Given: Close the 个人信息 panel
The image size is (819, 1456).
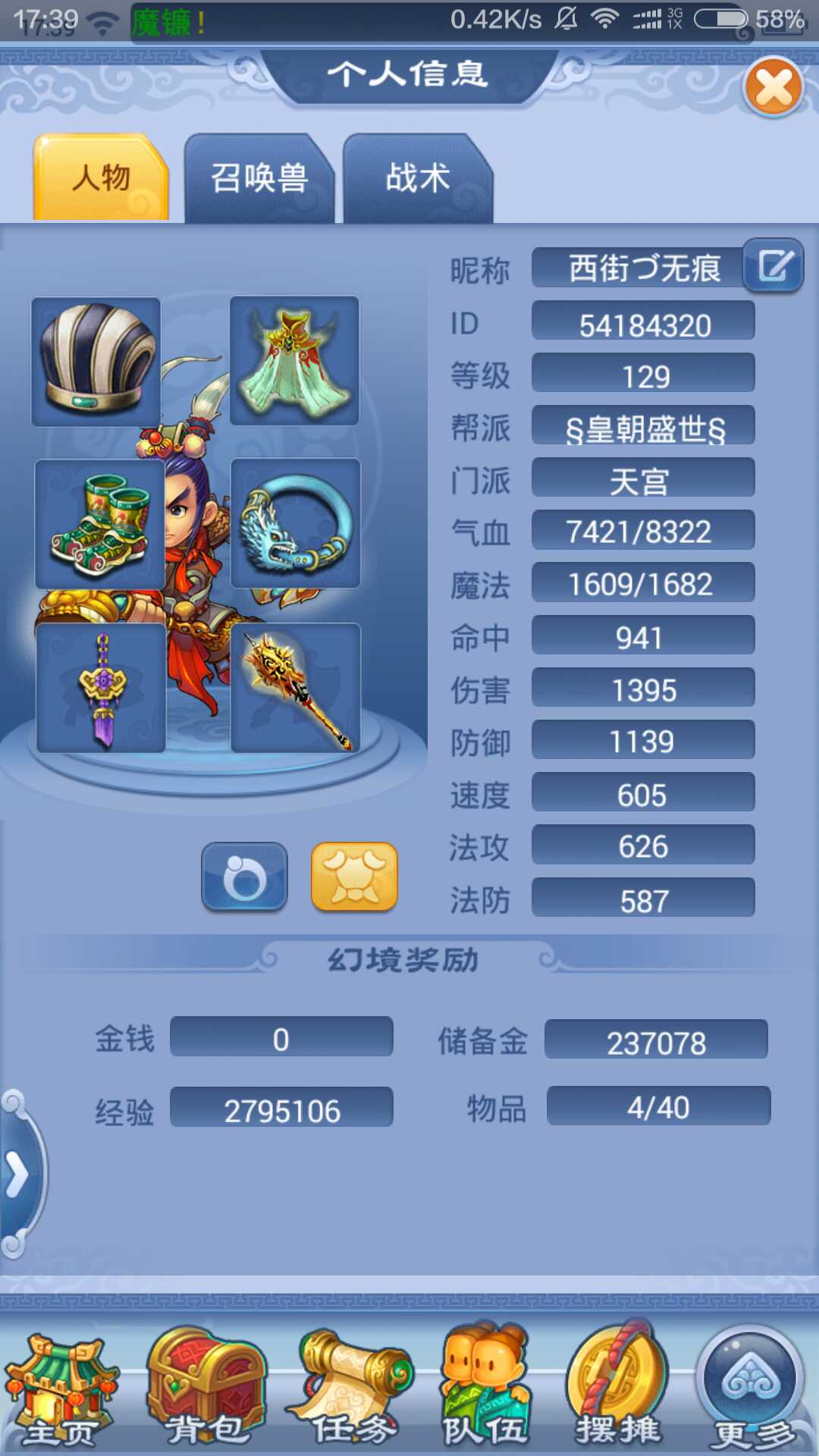Looking at the screenshot, I should point(773,87).
